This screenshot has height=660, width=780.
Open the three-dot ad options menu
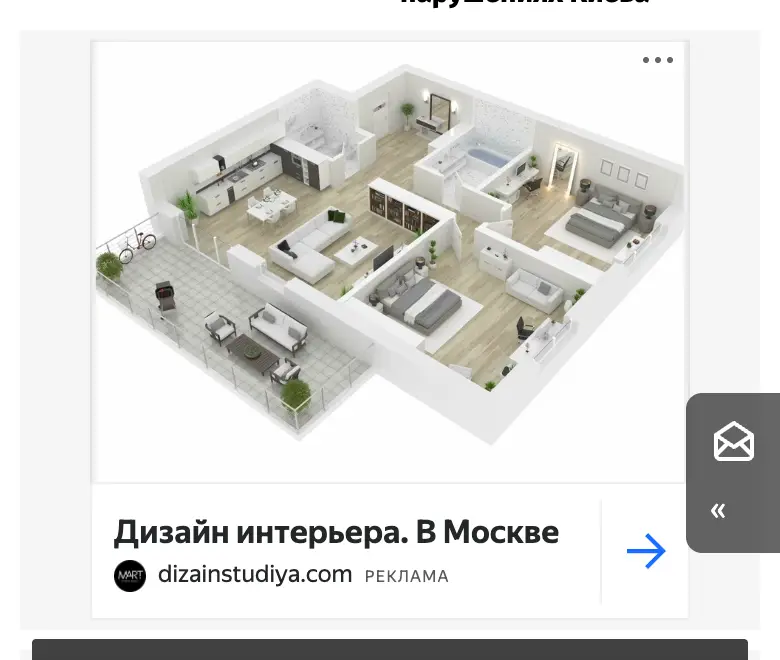[x=658, y=60]
